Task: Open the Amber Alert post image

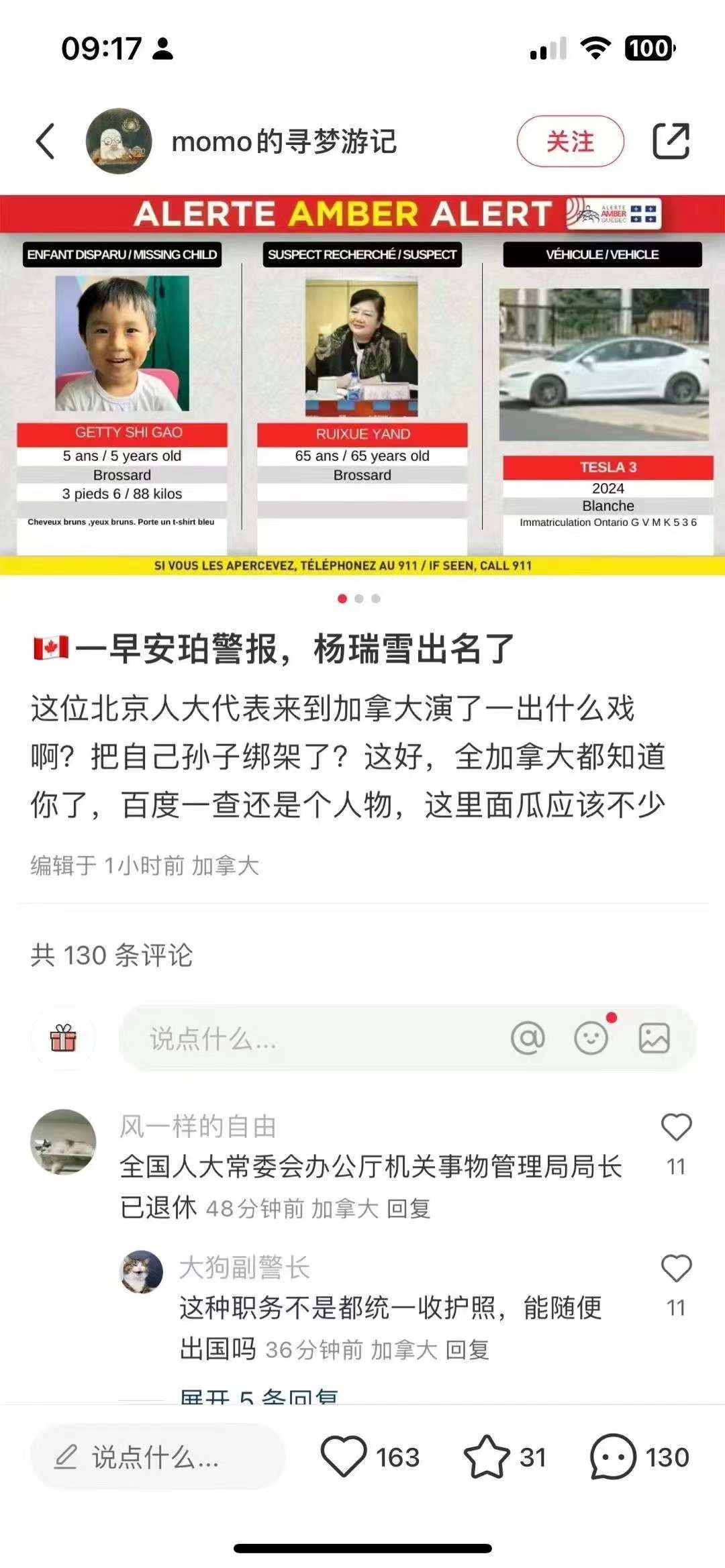Action: point(362,386)
